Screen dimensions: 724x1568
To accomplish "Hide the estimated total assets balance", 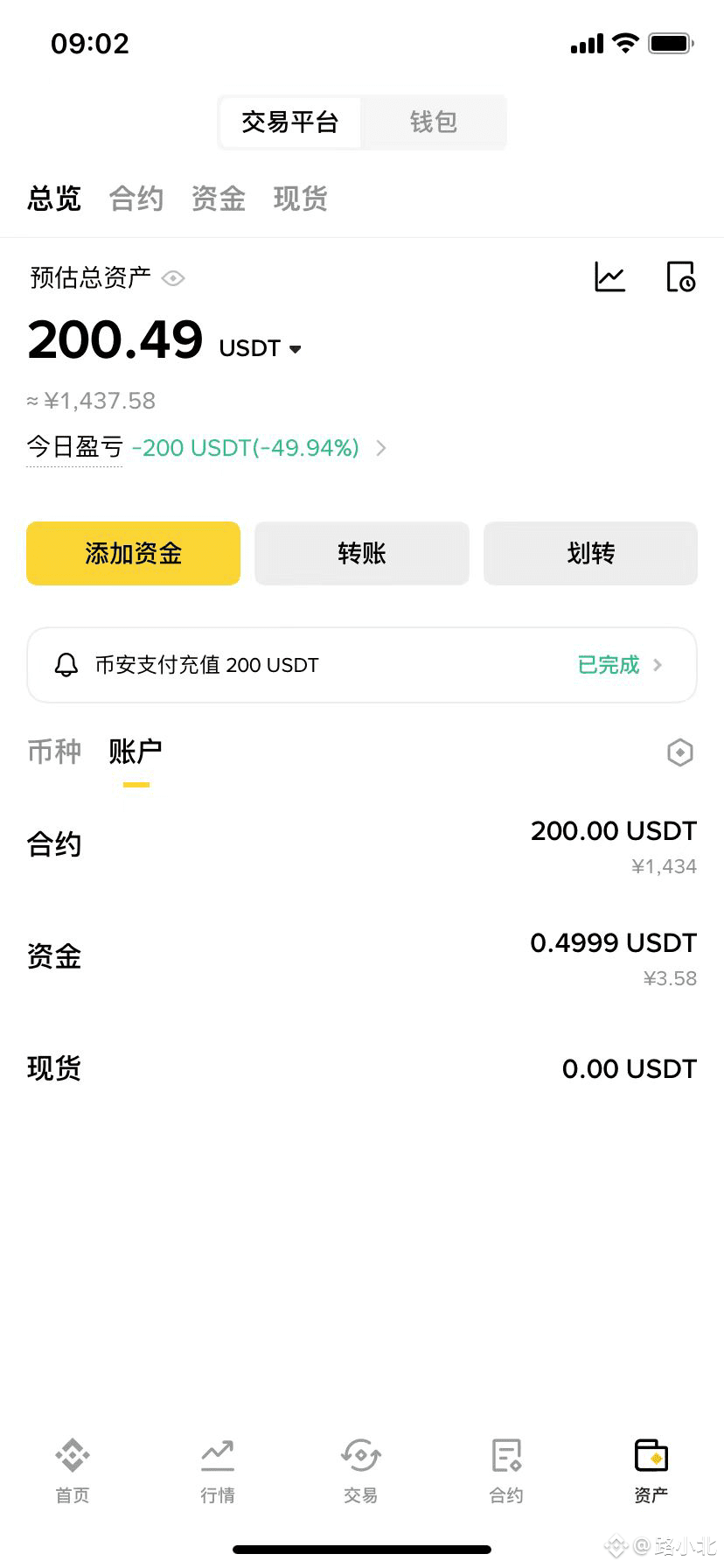I will tap(173, 278).
